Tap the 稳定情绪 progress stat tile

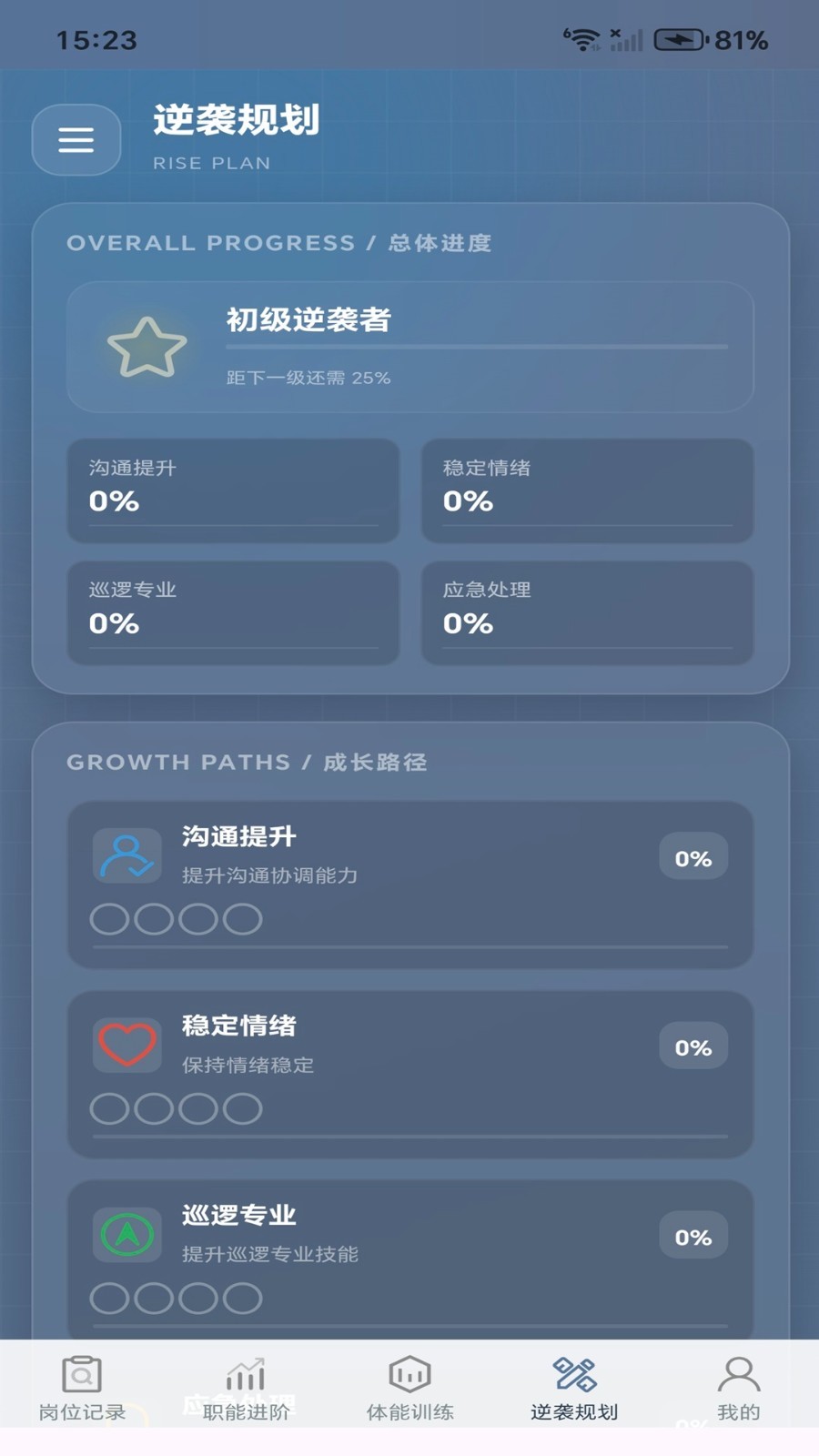point(587,490)
